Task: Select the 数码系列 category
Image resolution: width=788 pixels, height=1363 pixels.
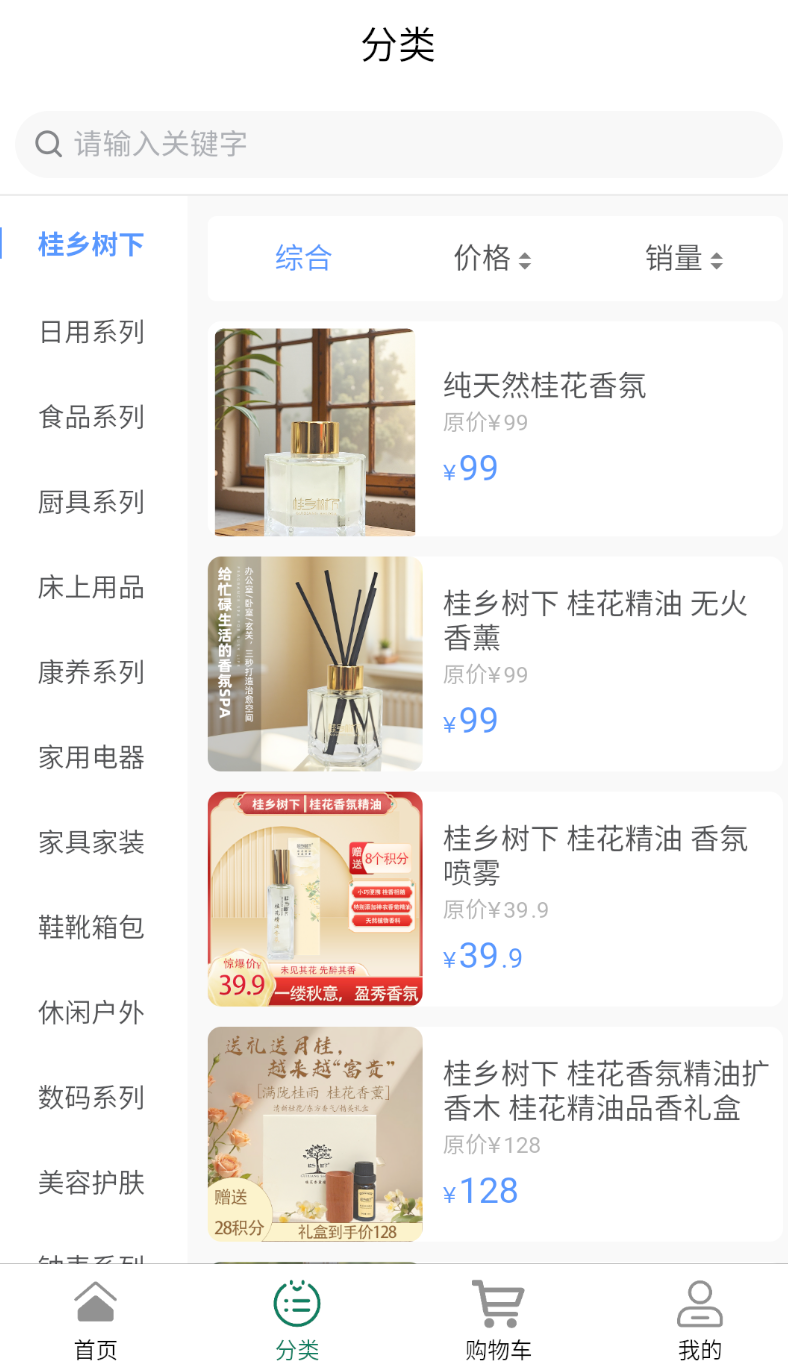Action: [92, 1098]
